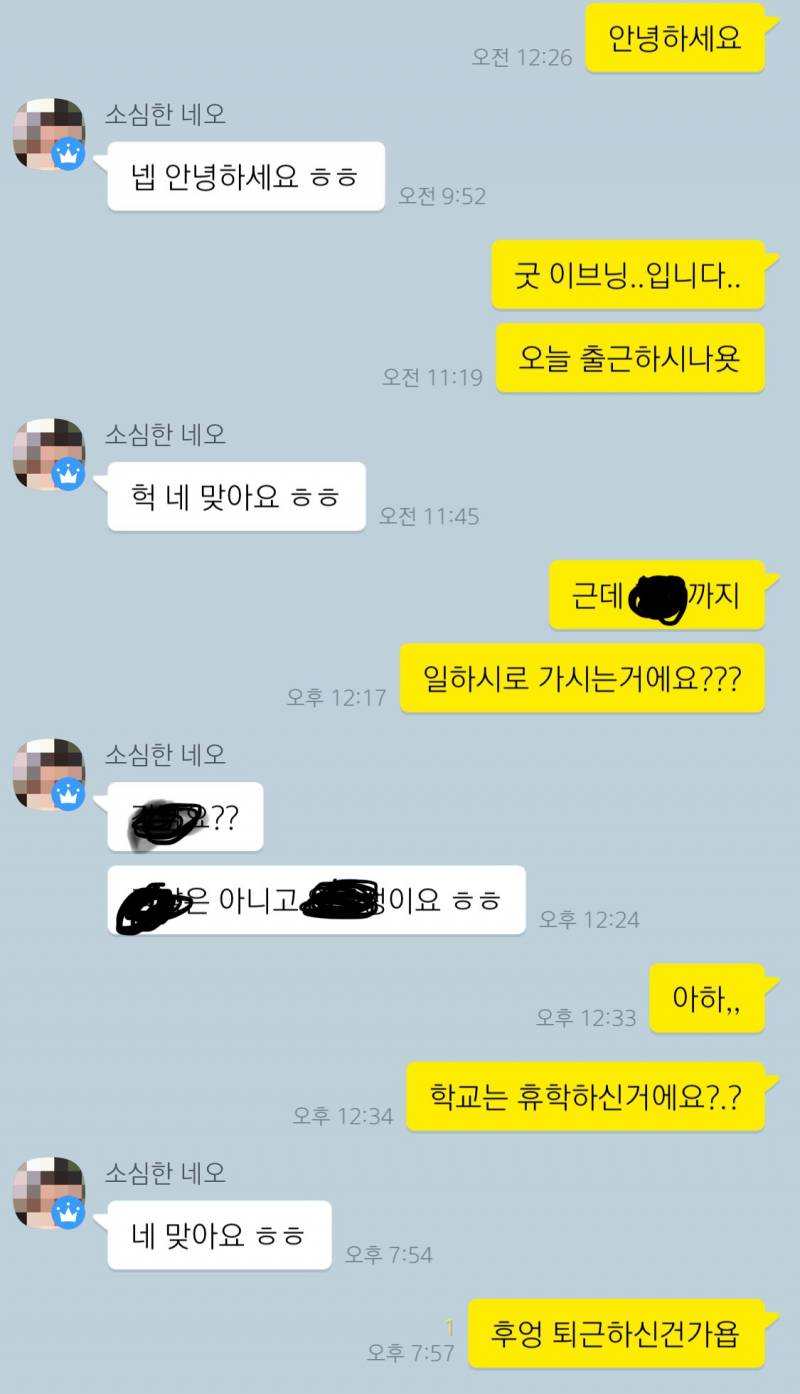Open the topmost 소심한 네오 profile picture
Screen dimensions: 800x1394
[x=48, y=134]
